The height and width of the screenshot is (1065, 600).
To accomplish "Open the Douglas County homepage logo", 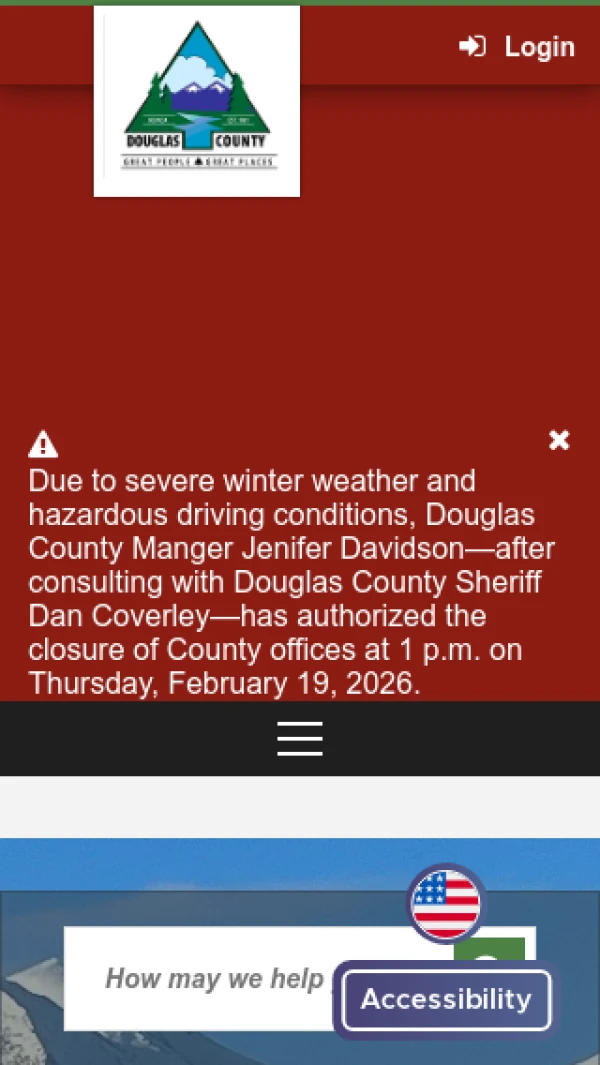I will click(x=197, y=101).
